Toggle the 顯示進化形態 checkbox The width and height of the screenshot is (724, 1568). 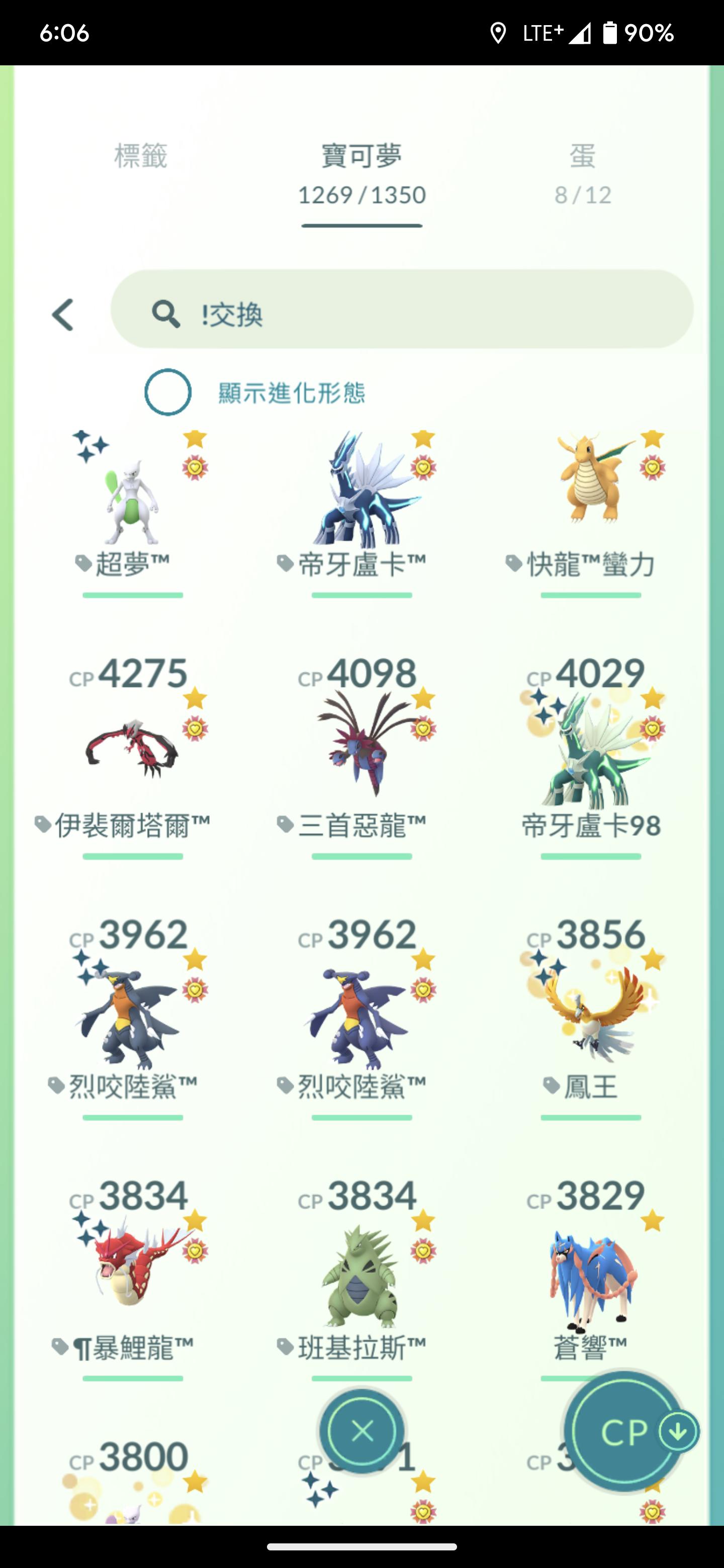tap(168, 392)
